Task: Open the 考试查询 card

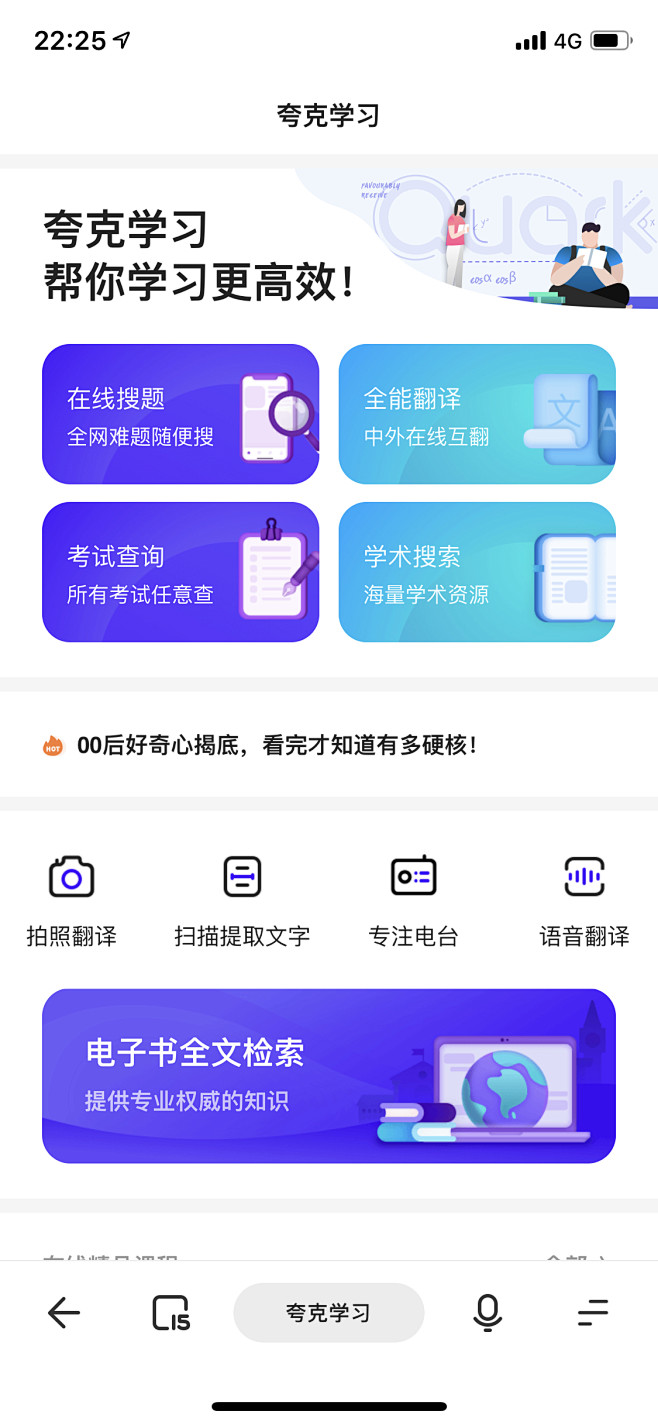Action: pyautogui.click(x=180, y=572)
